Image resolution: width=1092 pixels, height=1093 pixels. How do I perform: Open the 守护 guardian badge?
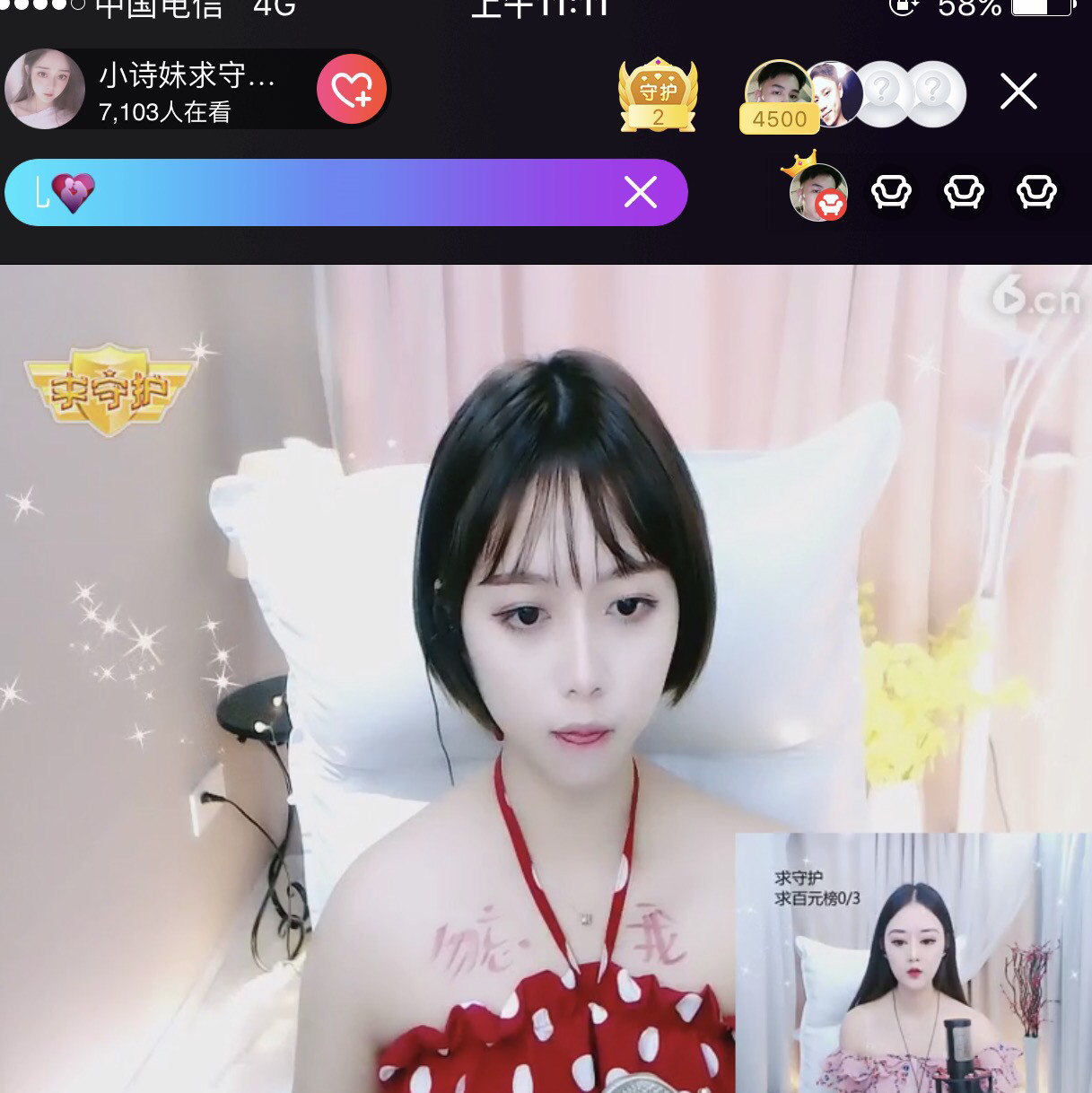(x=658, y=95)
